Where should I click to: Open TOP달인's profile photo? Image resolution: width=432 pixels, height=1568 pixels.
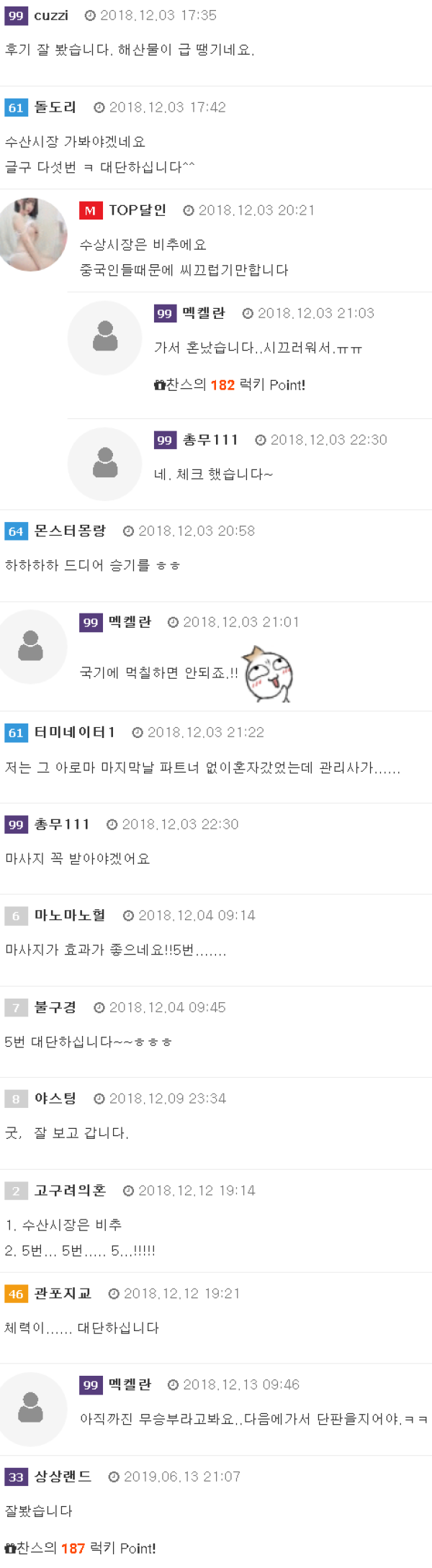coord(33,234)
